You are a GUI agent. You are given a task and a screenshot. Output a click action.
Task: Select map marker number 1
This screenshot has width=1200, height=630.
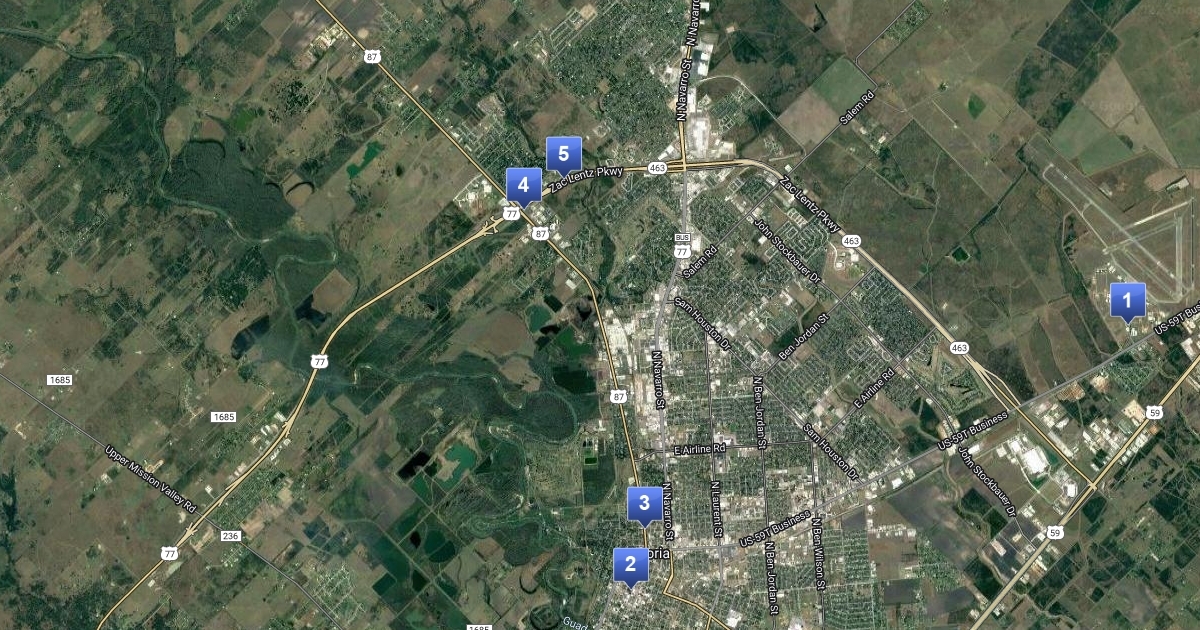click(x=1128, y=299)
